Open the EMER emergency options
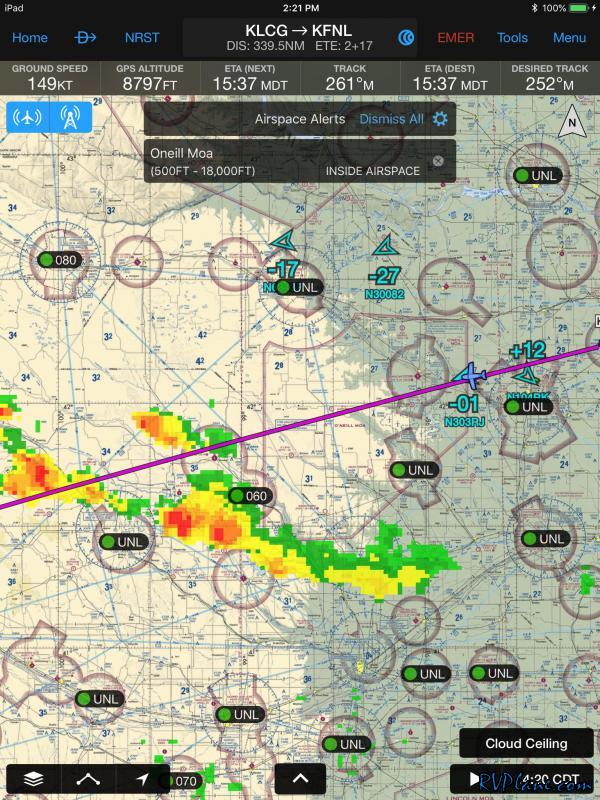Image resolution: width=600 pixels, height=800 pixels. click(456, 38)
